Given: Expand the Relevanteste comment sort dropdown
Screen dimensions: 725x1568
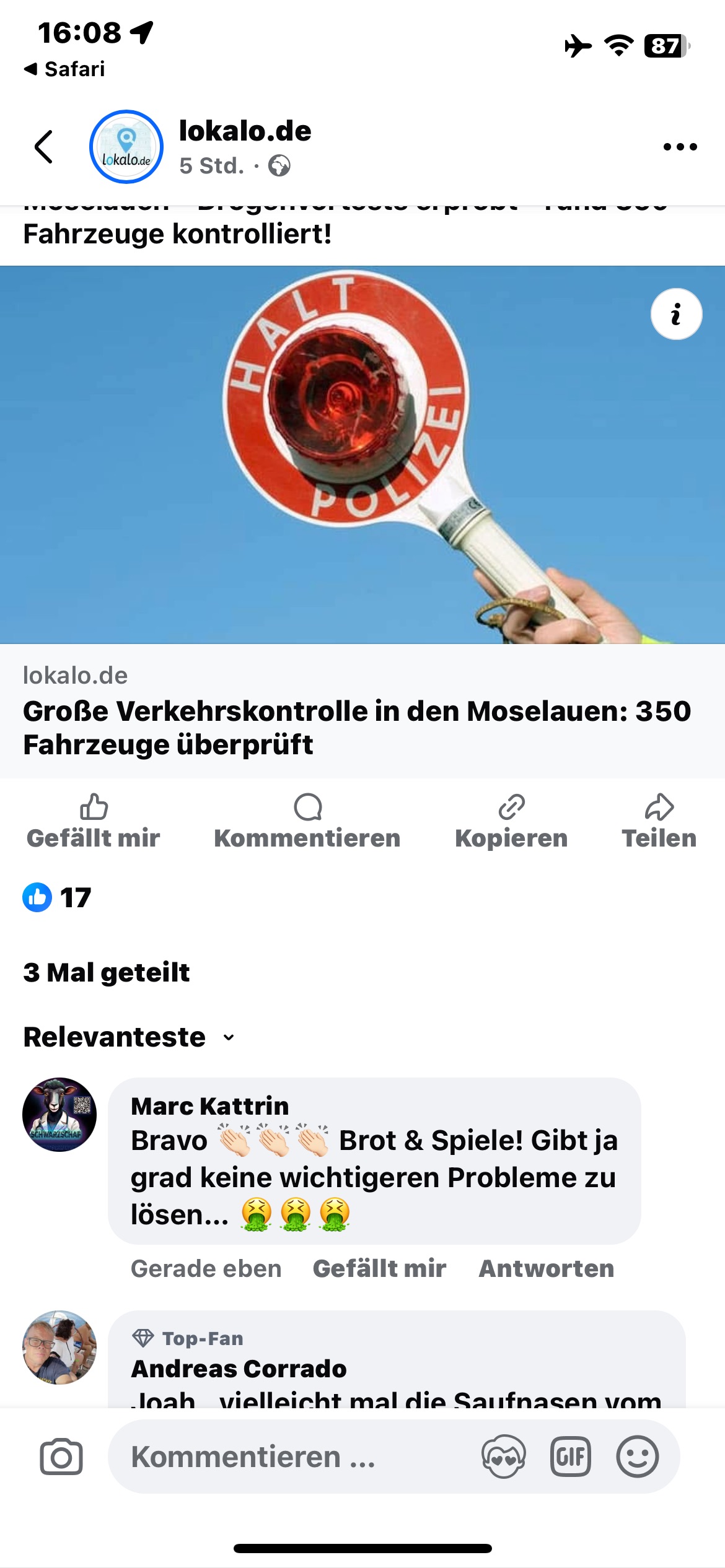Looking at the screenshot, I should point(129,1037).
